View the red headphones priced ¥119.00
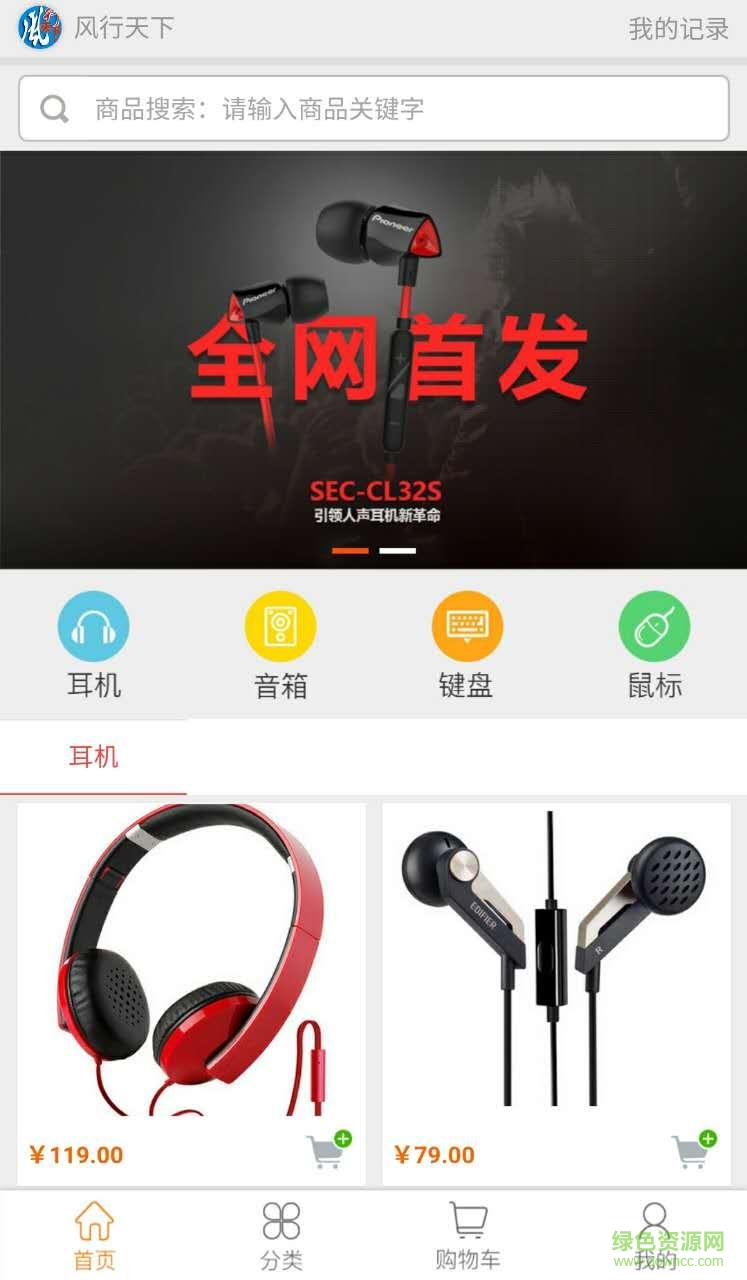This screenshot has height=1280, width=747. click(x=191, y=960)
